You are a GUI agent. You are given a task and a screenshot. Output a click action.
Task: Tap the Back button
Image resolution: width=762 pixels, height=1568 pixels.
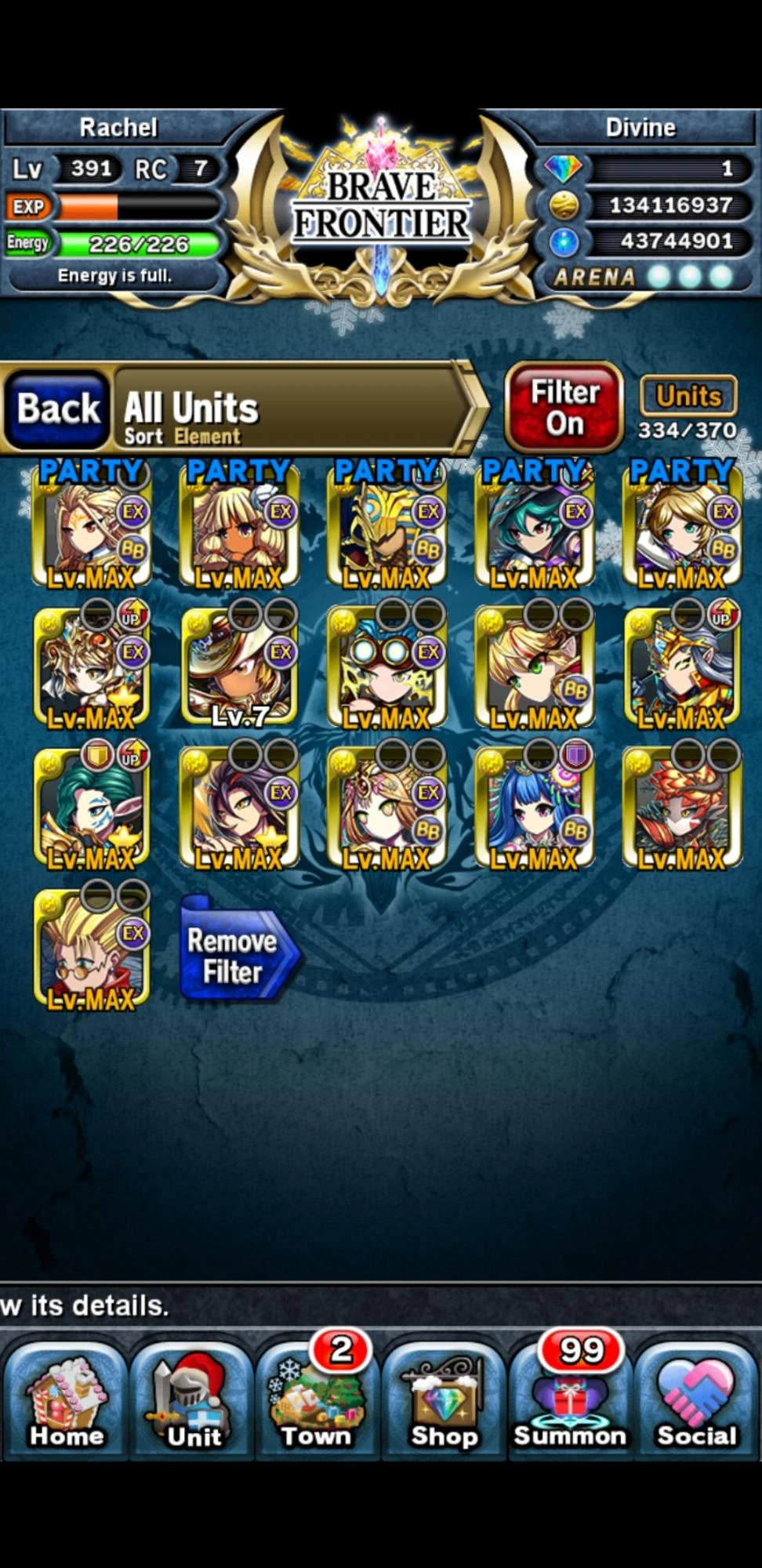click(57, 408)
